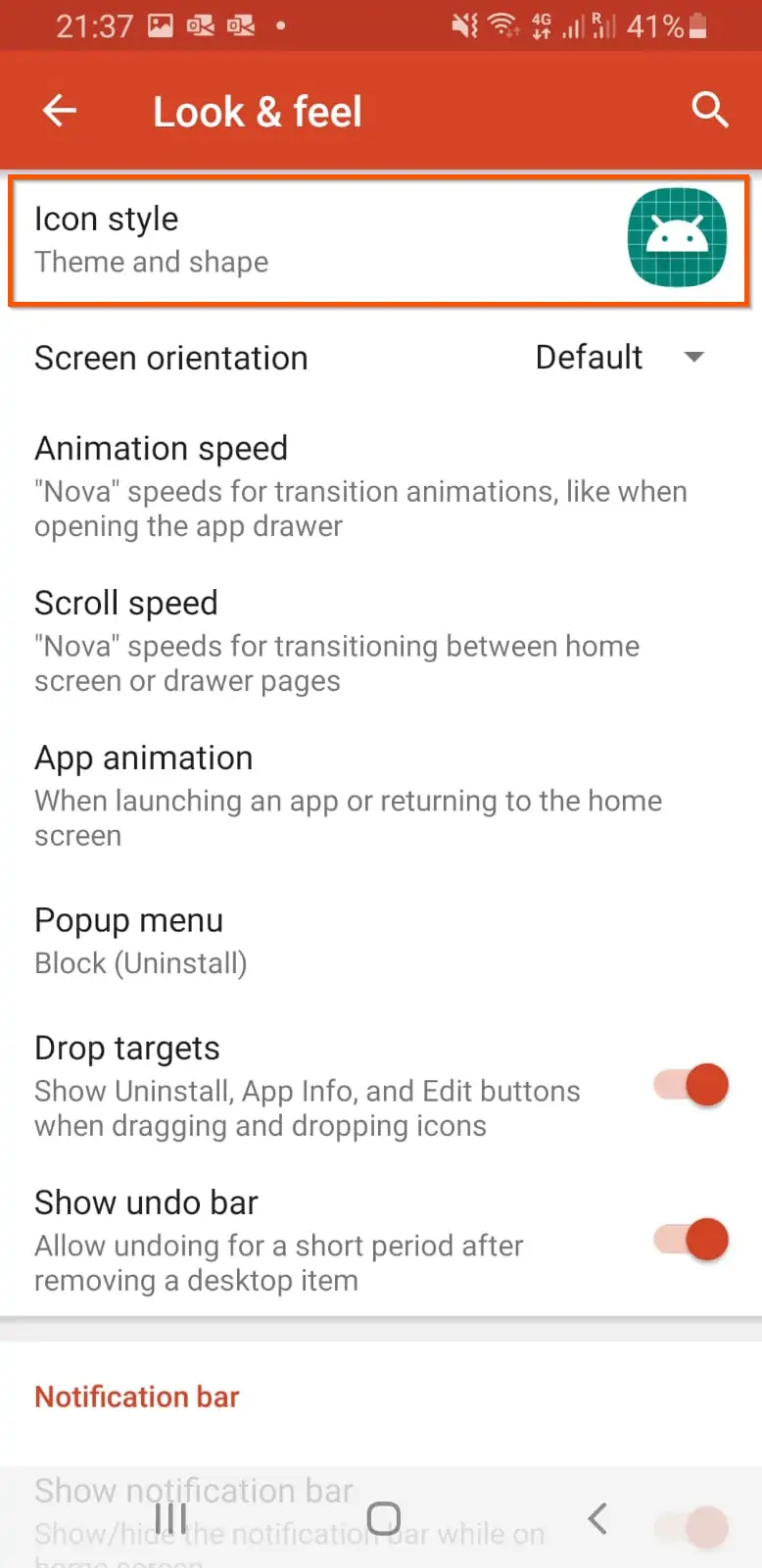Open App animation setting
The image size is (762, 1568).
click(380, 796)
